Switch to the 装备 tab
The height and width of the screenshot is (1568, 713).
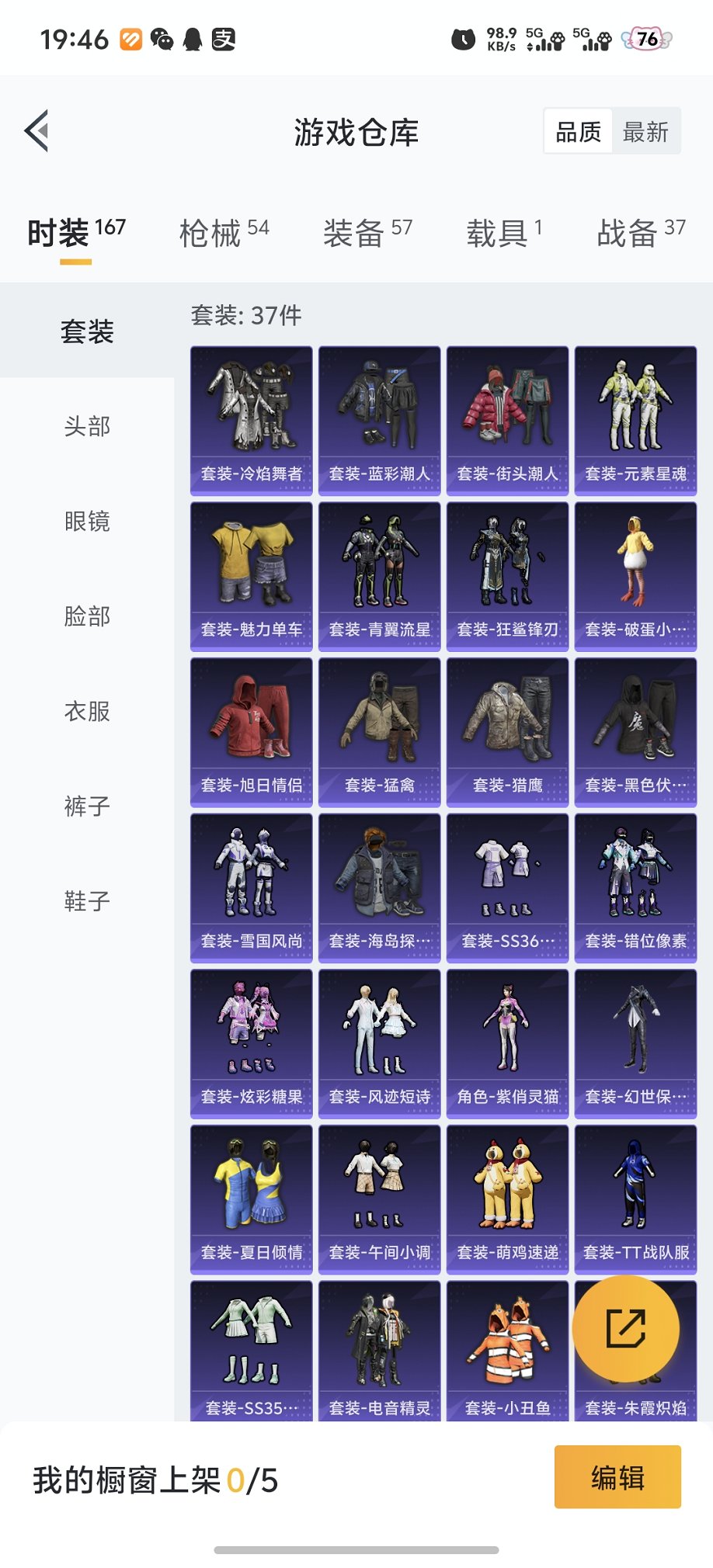coord(367,232)
